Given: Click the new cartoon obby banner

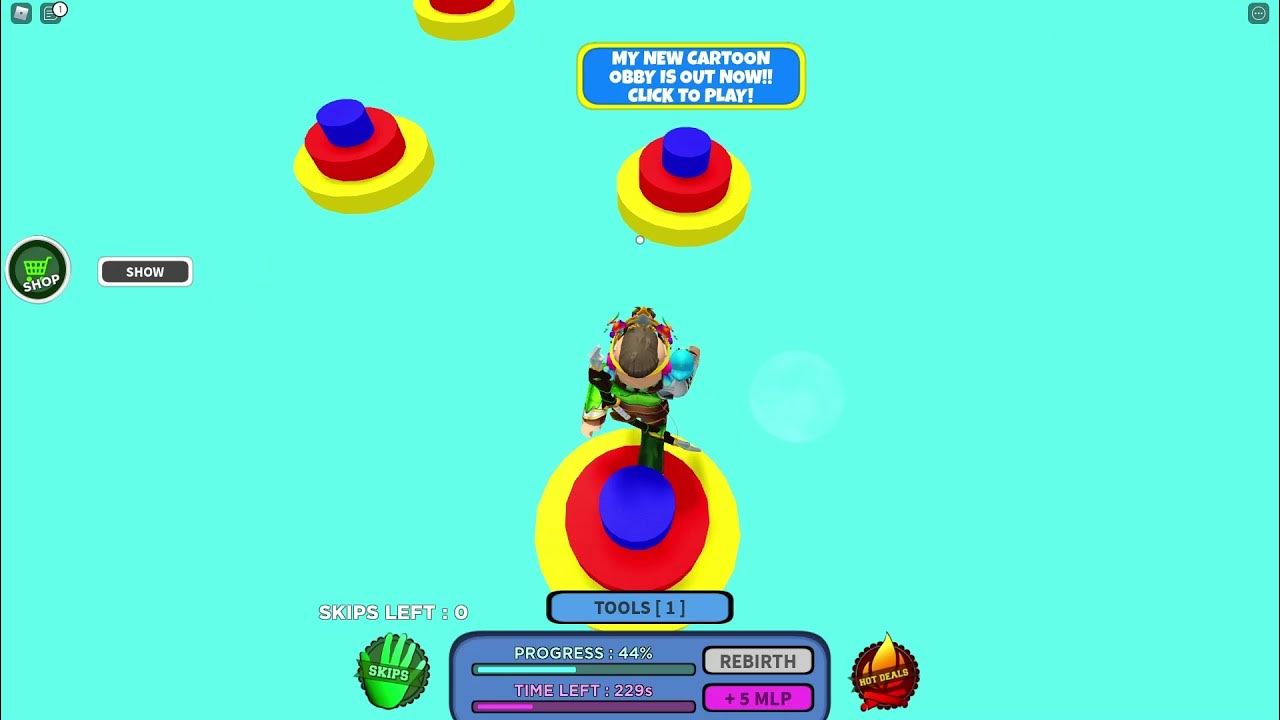Looking at the screenshot, I should [x=691, y=76].
